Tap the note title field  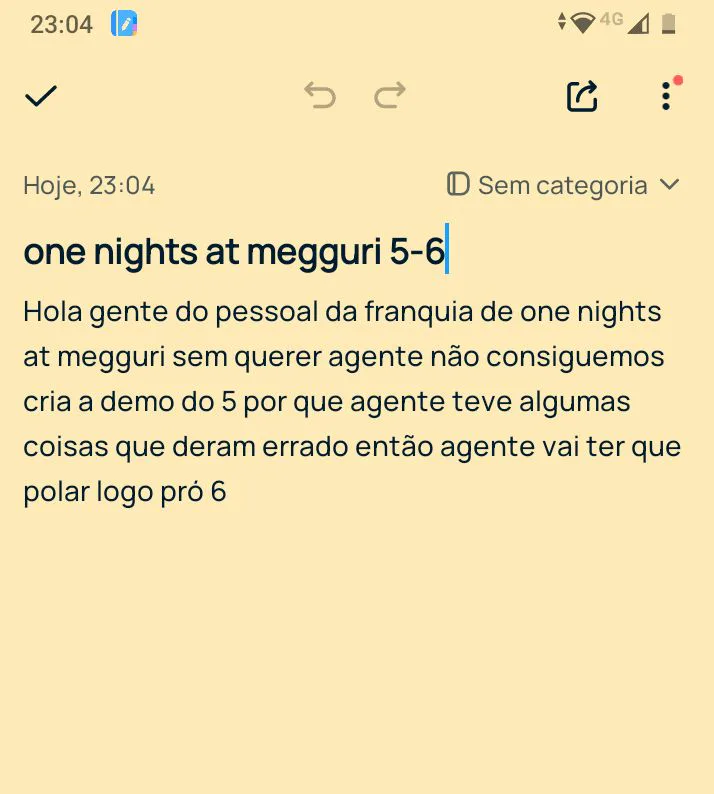[234, 252]
